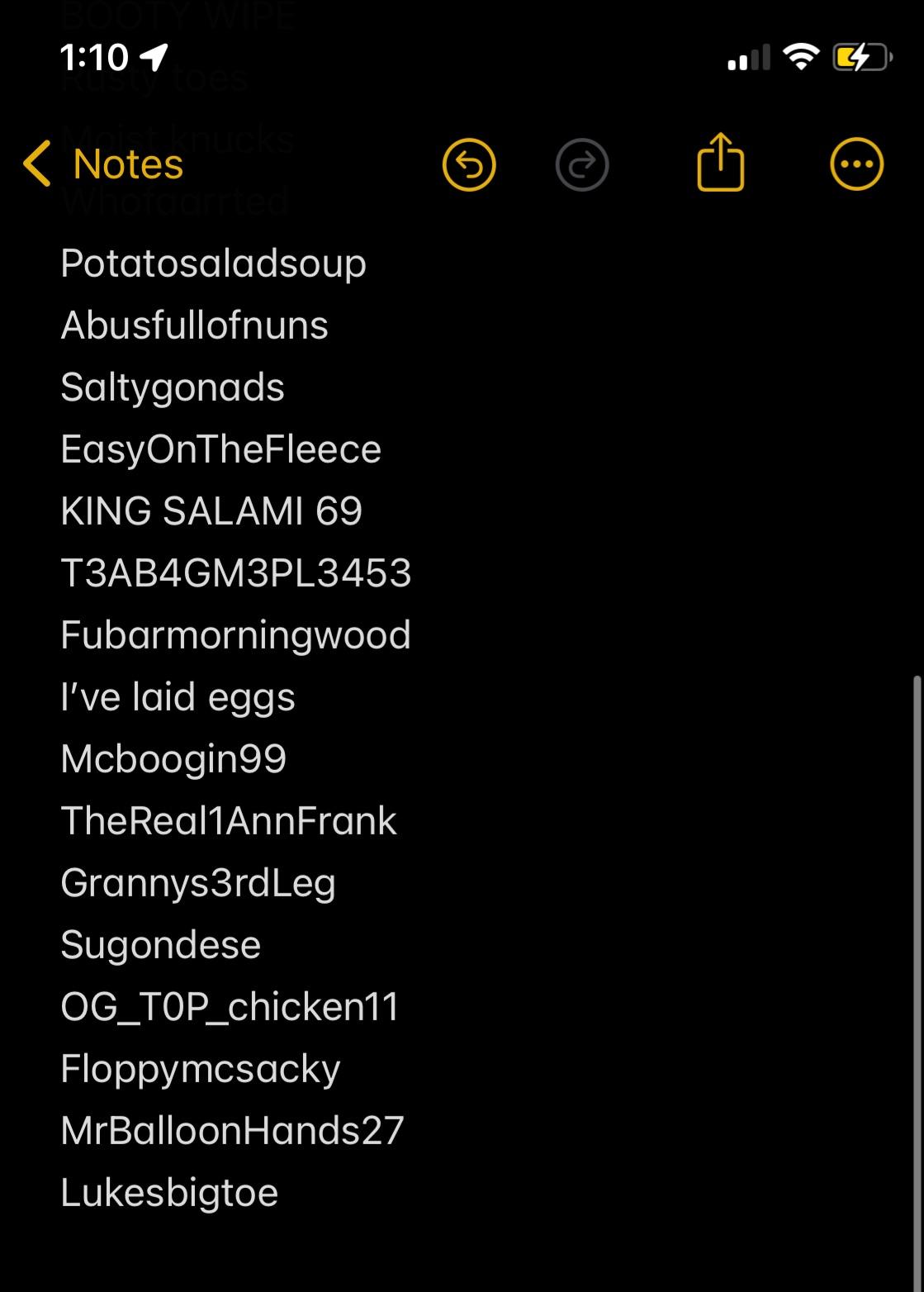The image size is (924, 1292).
Task: Tap the text Potatosaladsoup
Action: pos(213,263)
